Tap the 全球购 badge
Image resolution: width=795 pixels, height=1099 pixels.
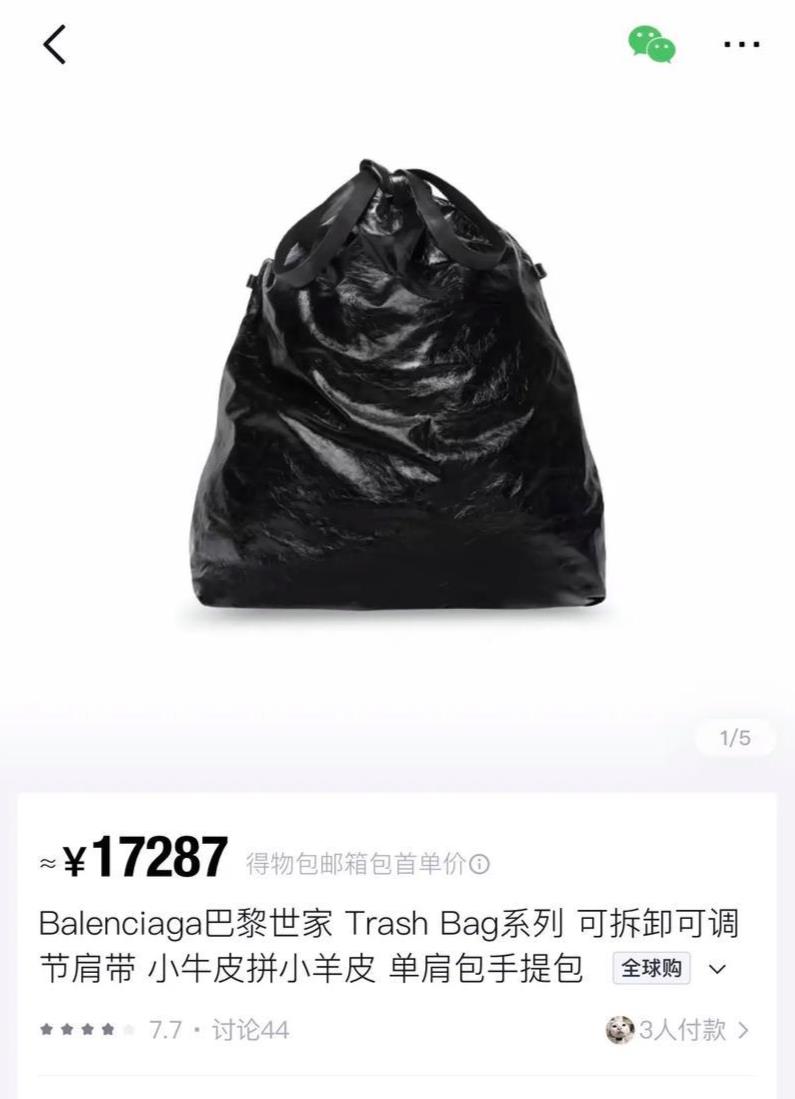click(x=652, y=968)
